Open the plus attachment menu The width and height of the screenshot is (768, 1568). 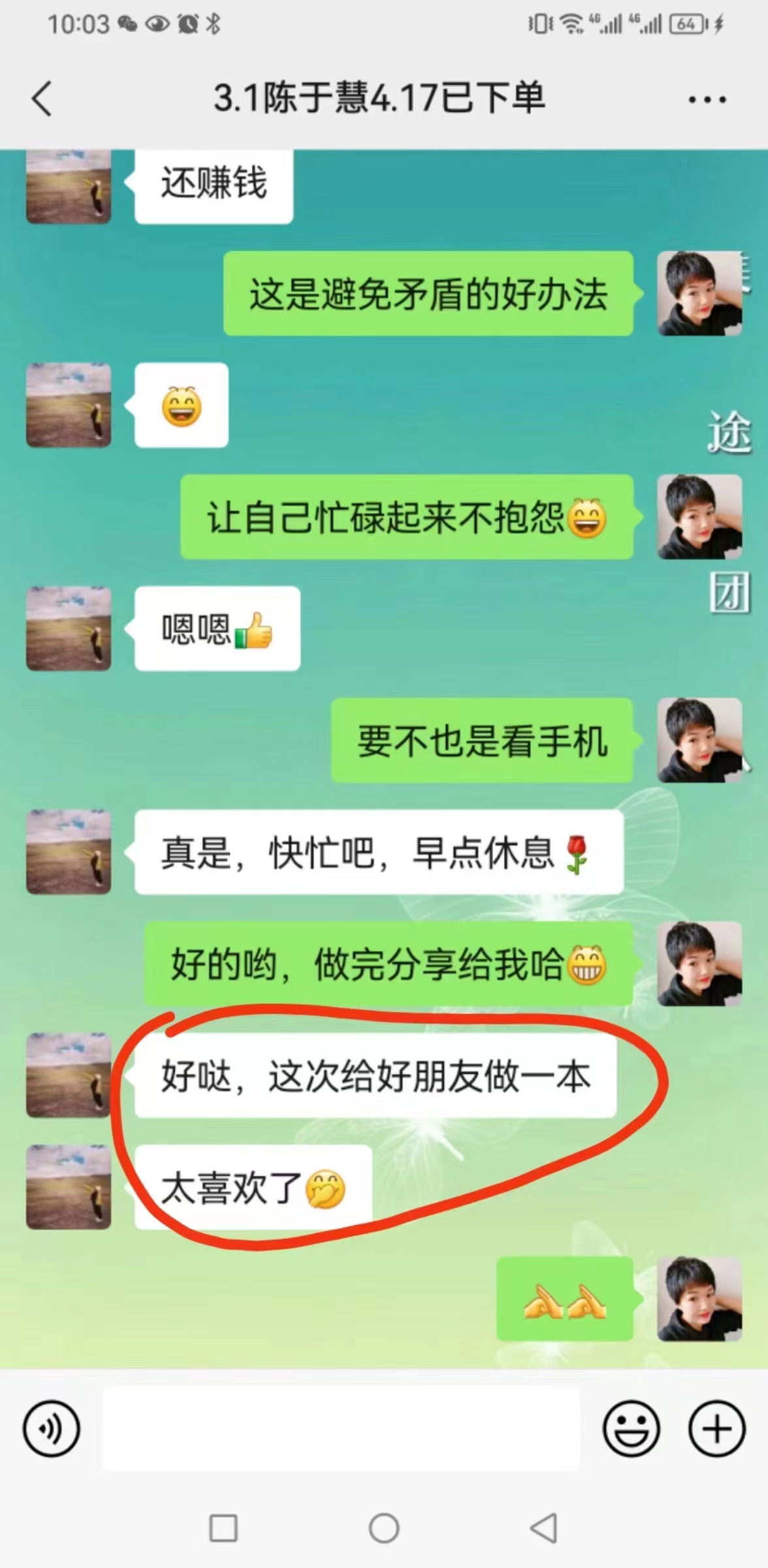(x=716, y=1429)
